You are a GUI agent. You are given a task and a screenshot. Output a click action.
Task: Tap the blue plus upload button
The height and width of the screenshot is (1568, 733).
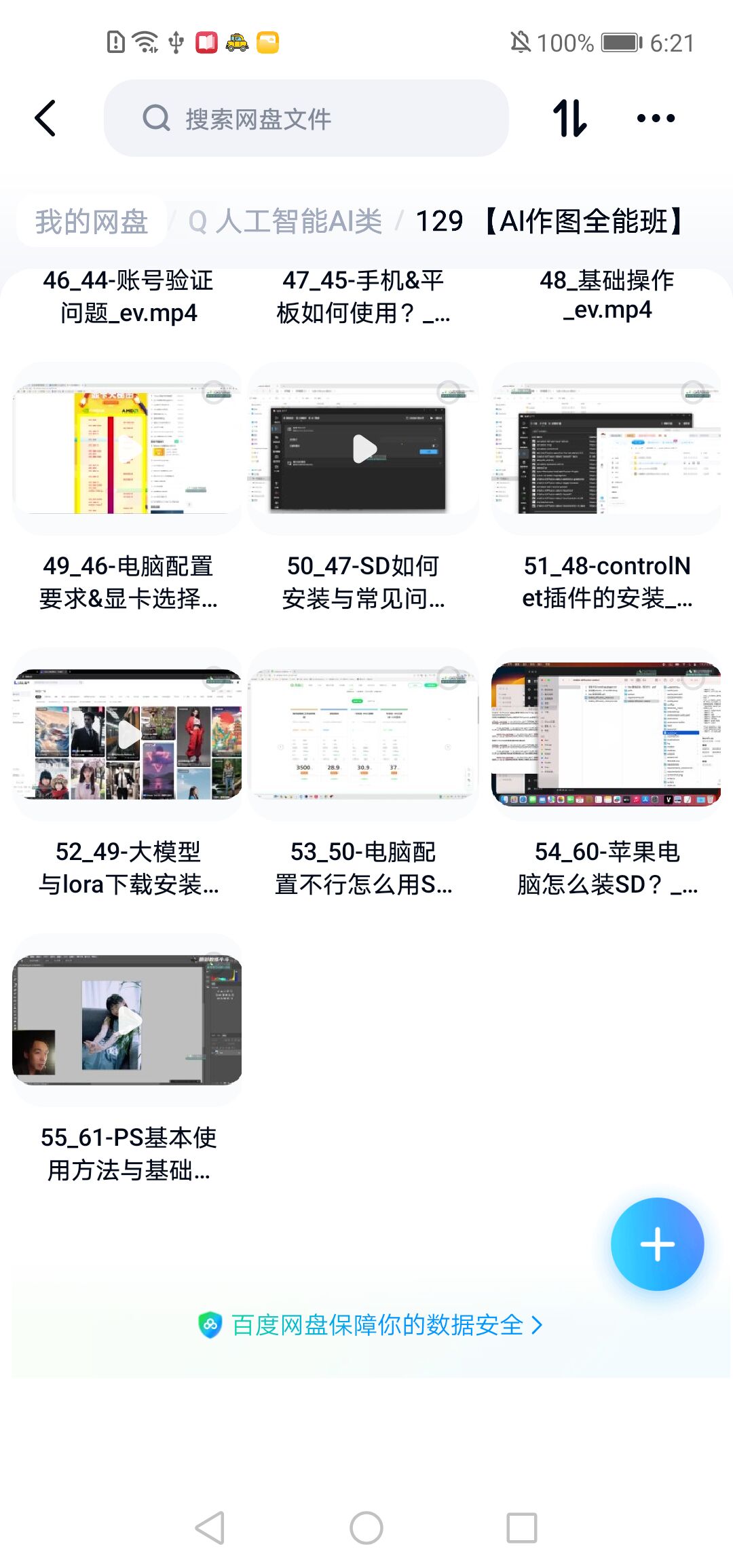pyautogui.click(x=657, y=1244)
